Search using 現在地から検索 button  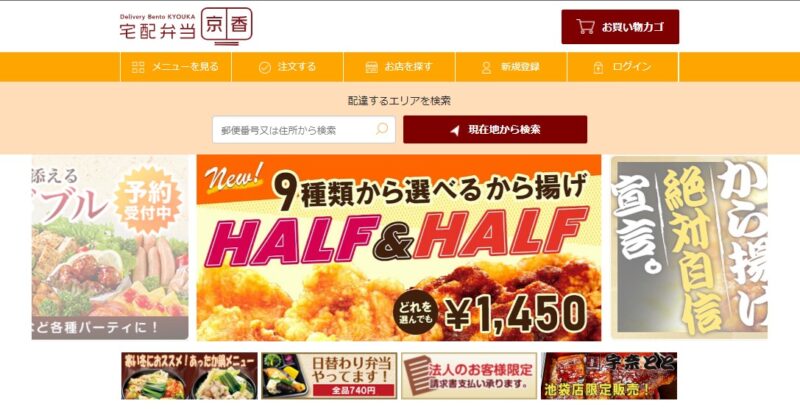click(495, 130)
